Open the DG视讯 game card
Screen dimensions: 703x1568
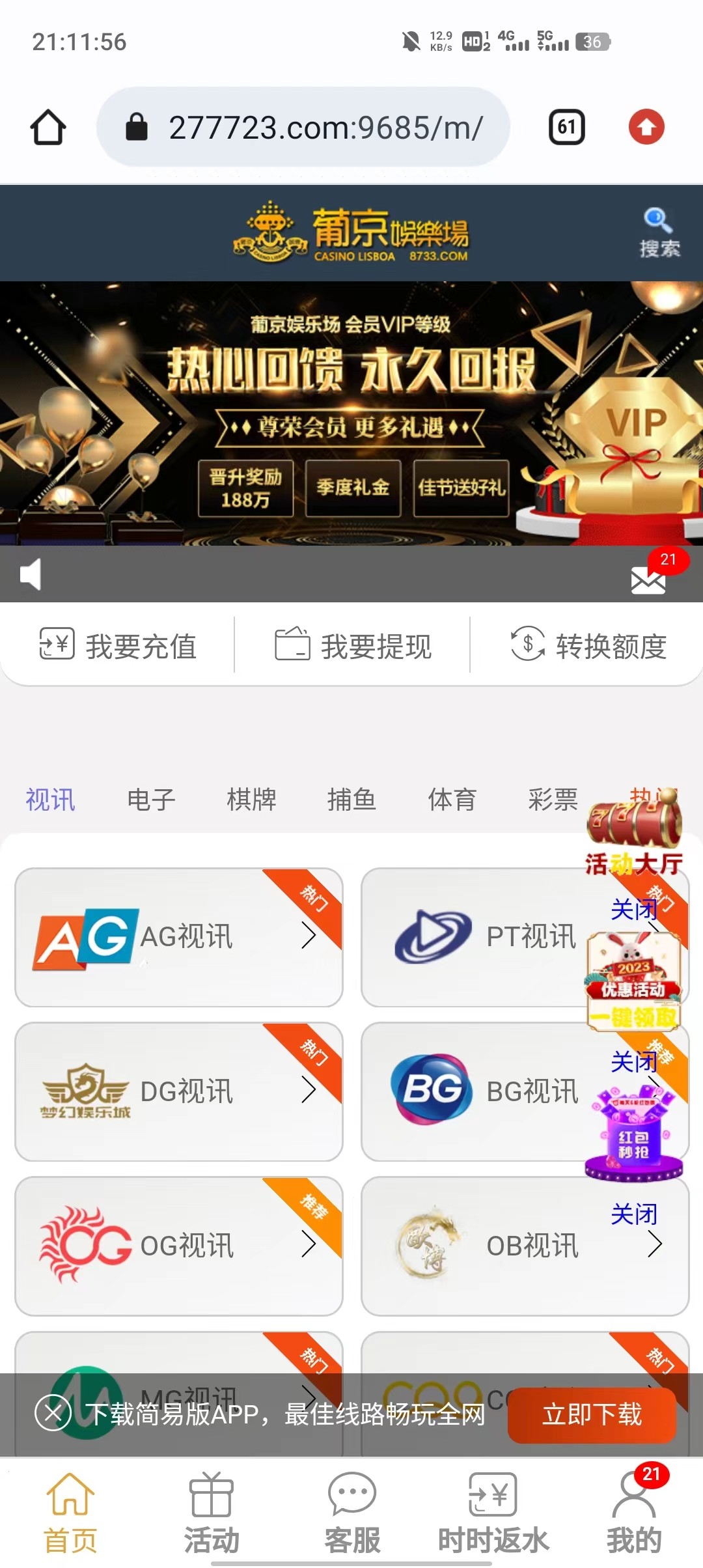click(178, 1091)
